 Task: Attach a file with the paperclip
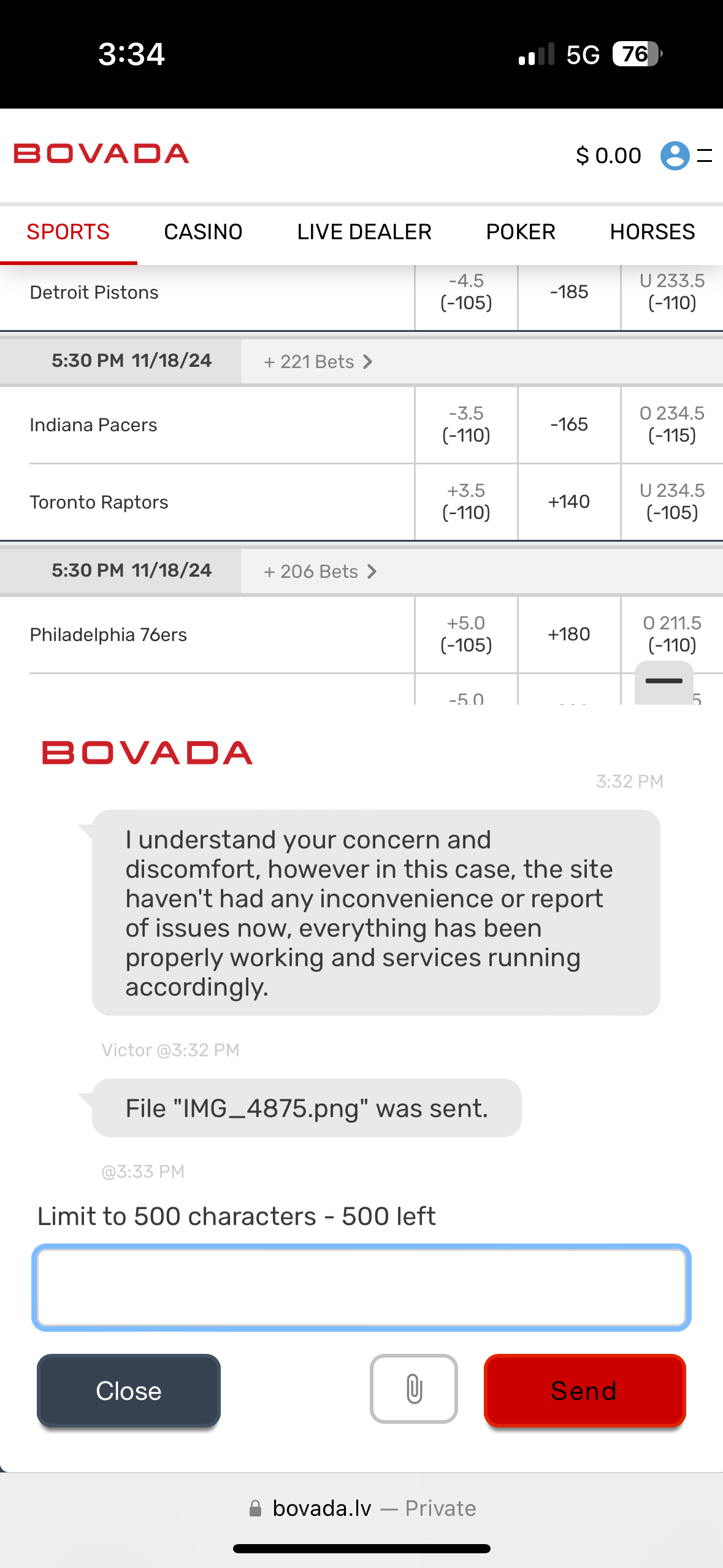[414, 1389]
